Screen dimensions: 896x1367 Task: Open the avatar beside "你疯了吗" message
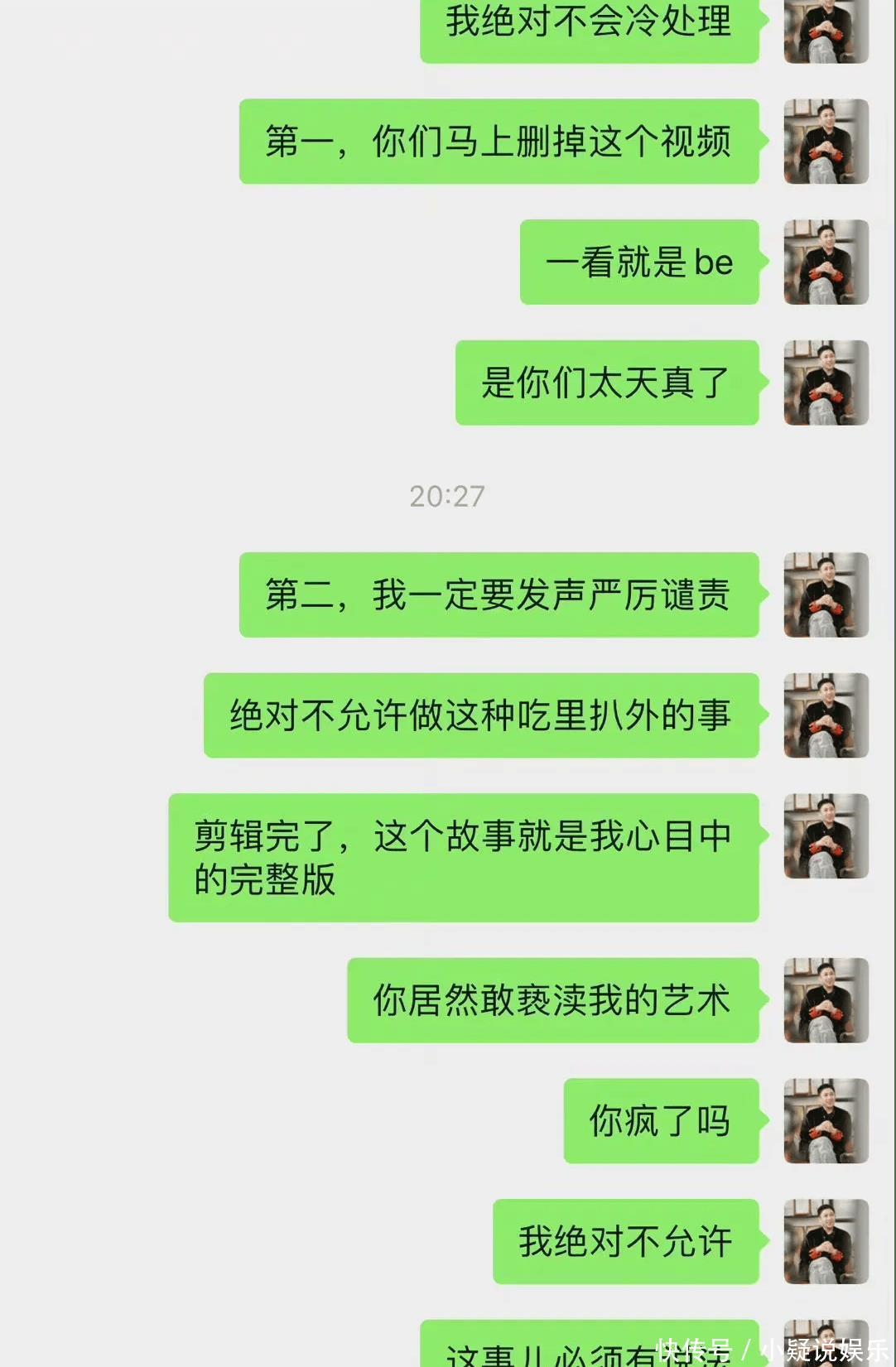(x=826, y=1120)
